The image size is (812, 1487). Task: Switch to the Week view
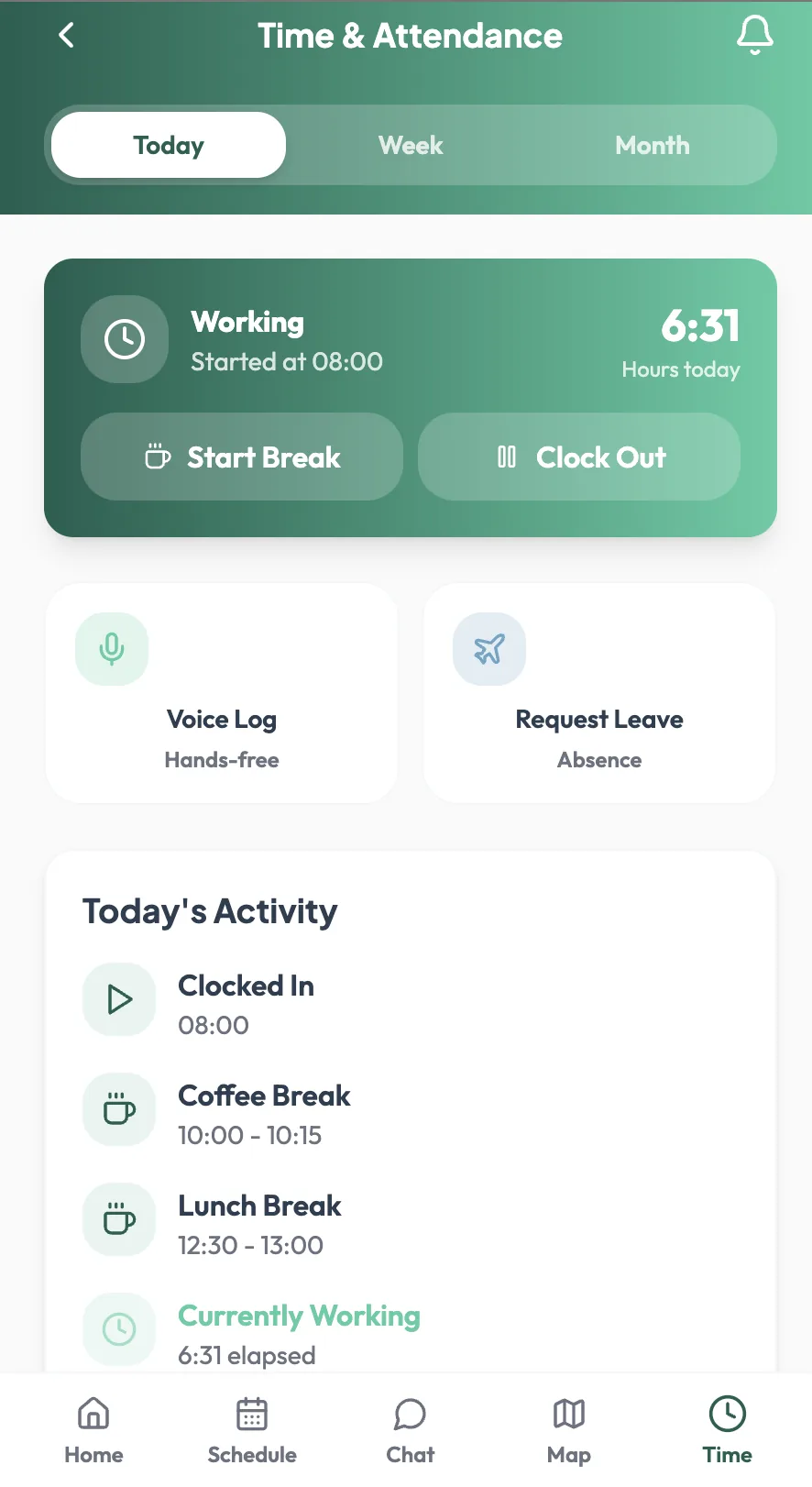click(411, 145)
